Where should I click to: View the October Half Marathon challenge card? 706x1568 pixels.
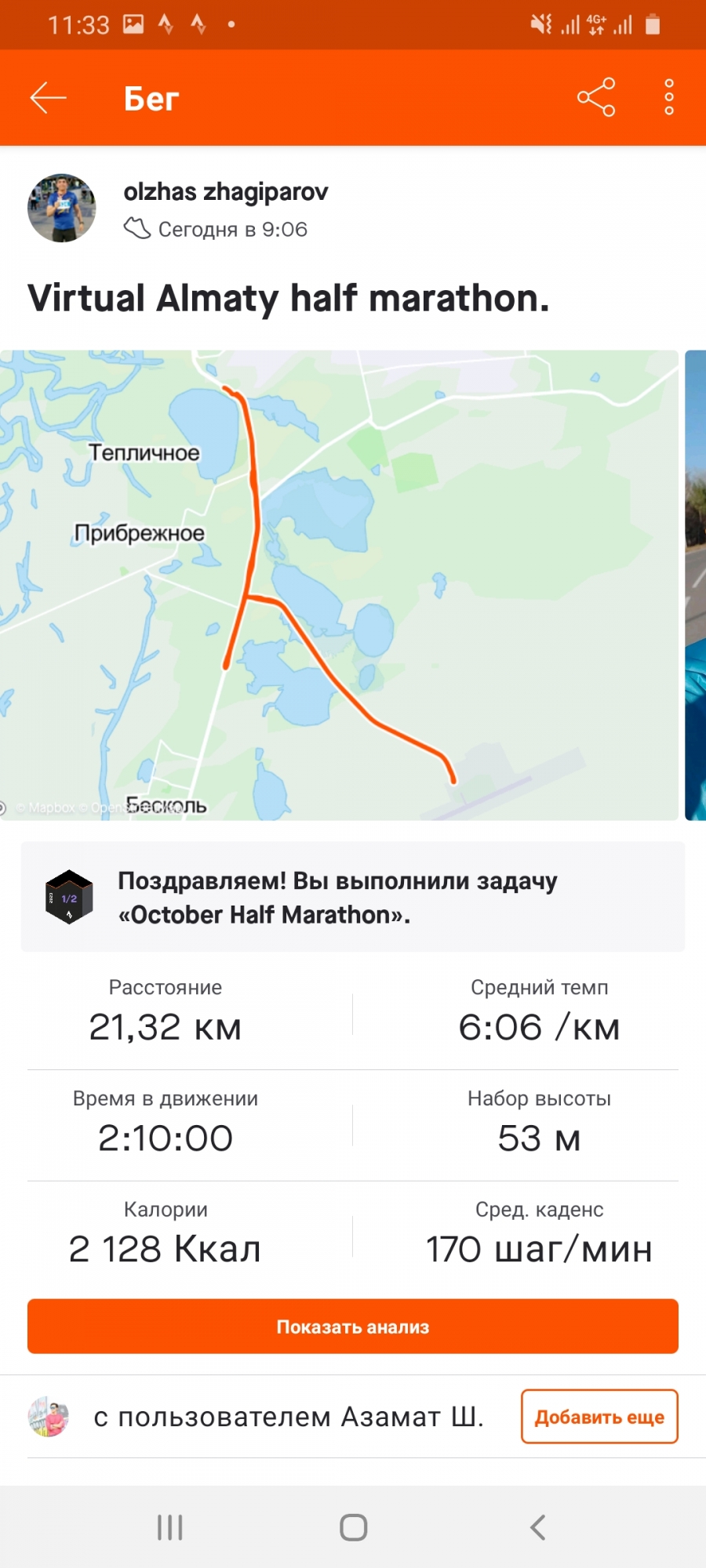click(353, 897)
